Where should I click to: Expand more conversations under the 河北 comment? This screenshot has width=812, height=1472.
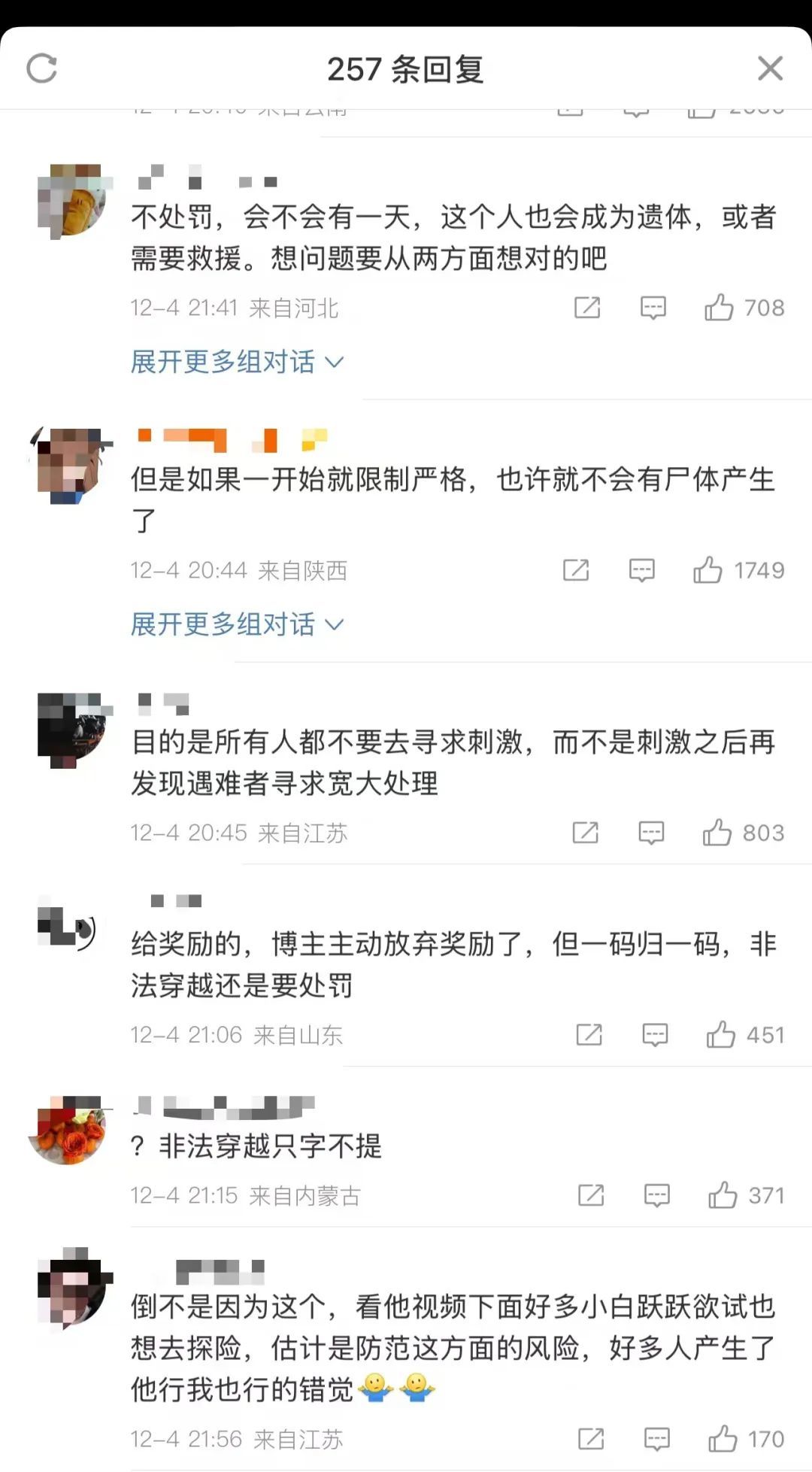coord(237,362)
